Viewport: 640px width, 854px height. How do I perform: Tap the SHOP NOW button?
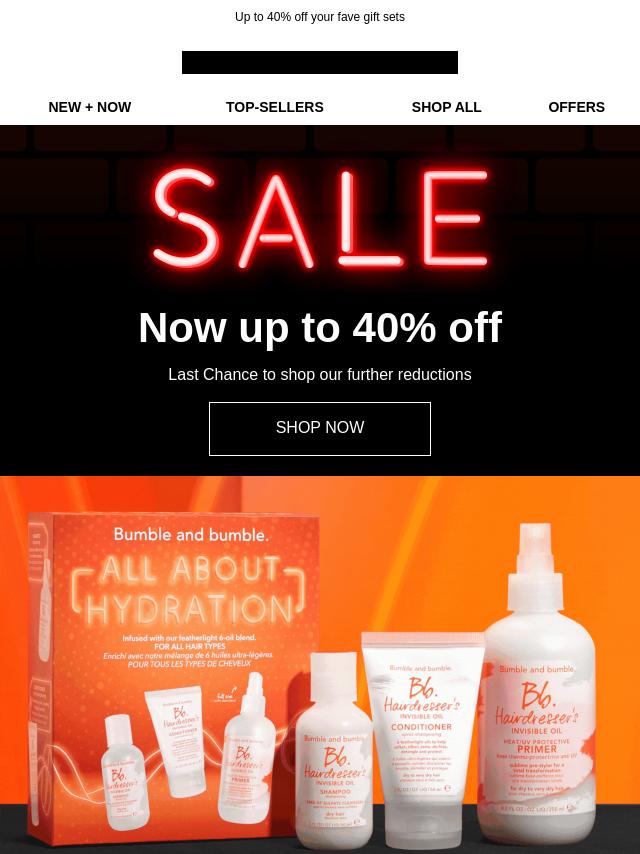coord(320,428)
